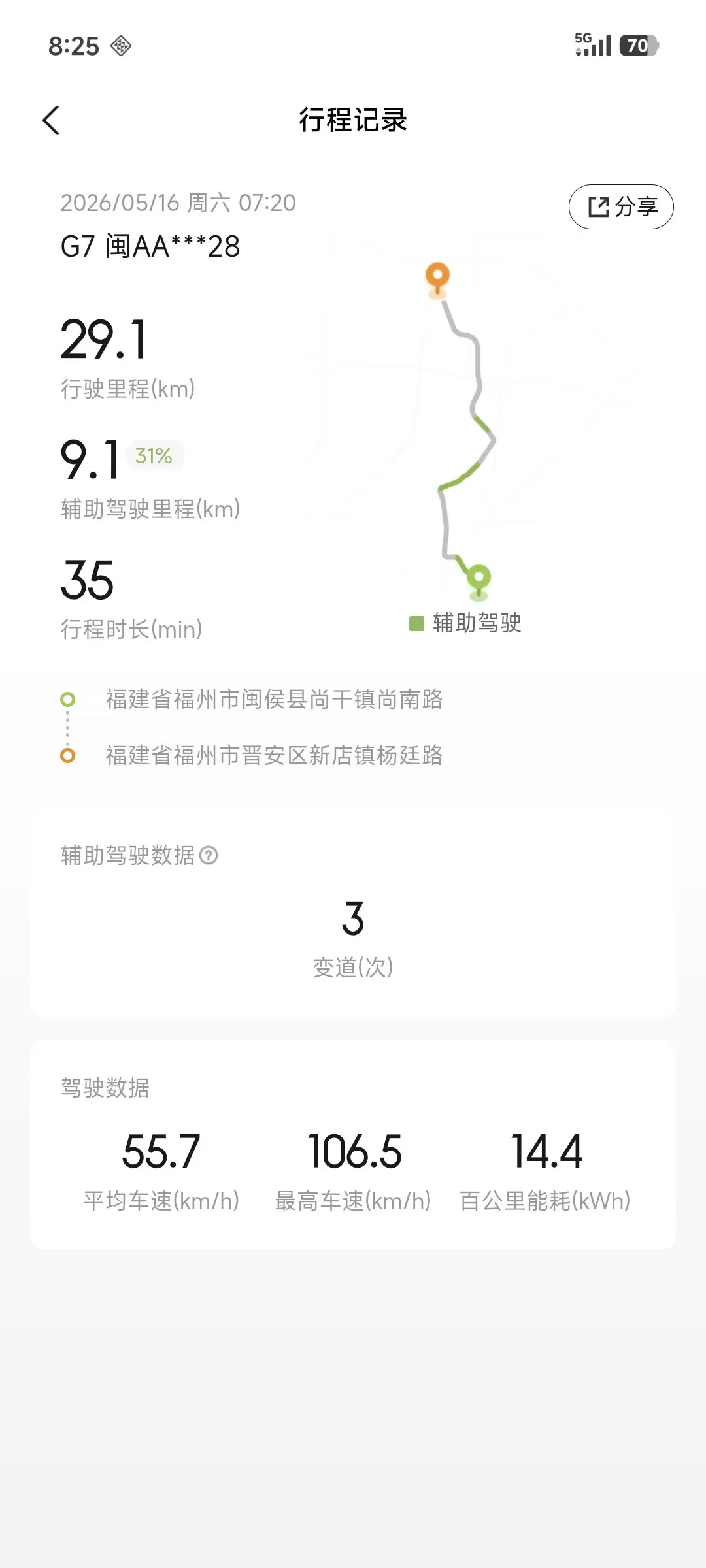The height and width of the screenshot is (1568, 706).
Task: Open the help icon beside 辅助驾驶数据
Action: tap(209, 855)
